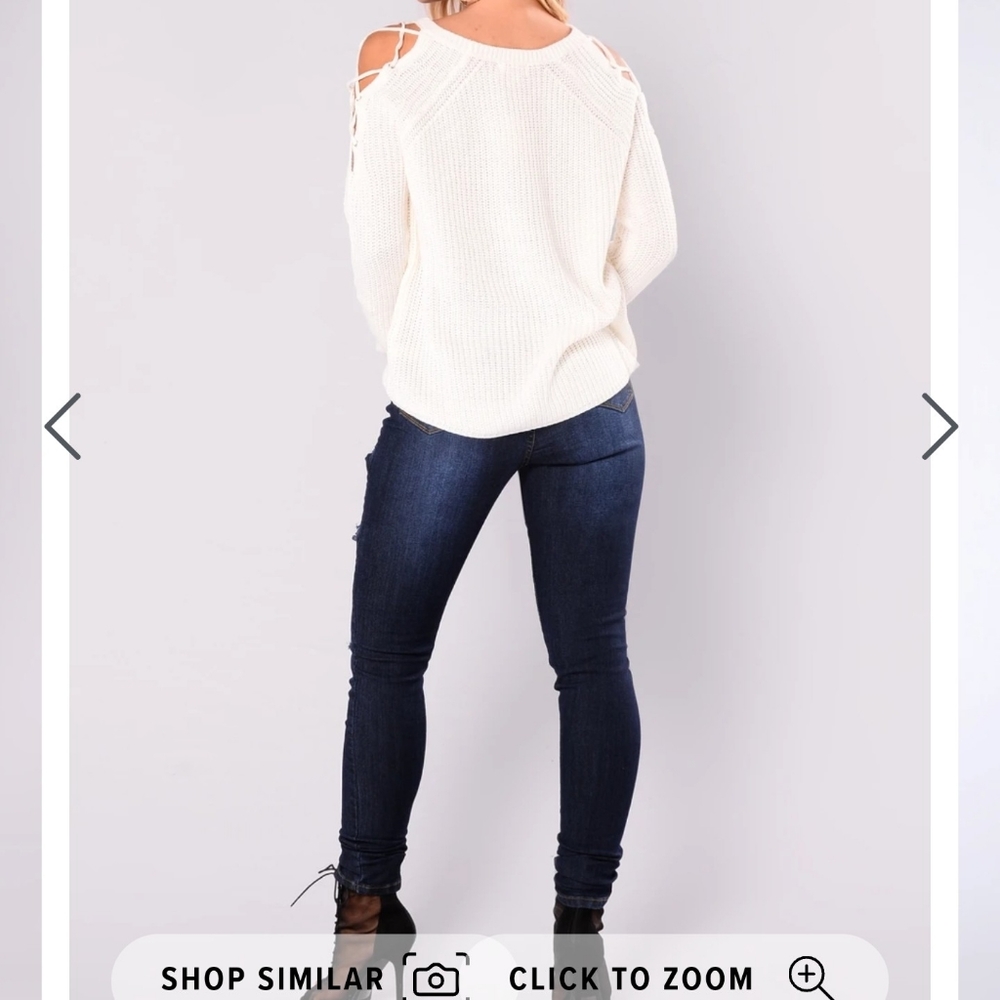Image resolution: width=1000 pixels, height=1000 pixels.
Task: Tap Click to Zoom button
Action: pyautogui.click(x=672, y=976)
